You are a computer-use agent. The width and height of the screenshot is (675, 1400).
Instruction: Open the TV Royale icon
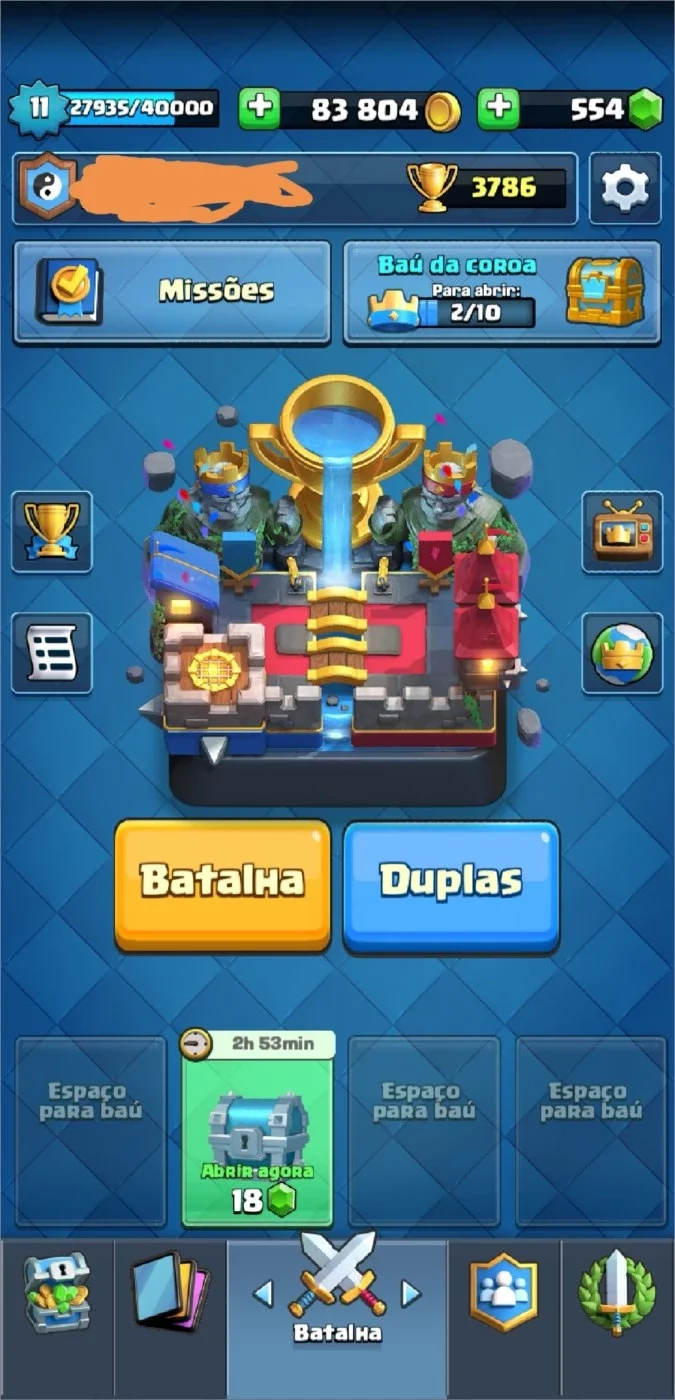tap(622, 531)
